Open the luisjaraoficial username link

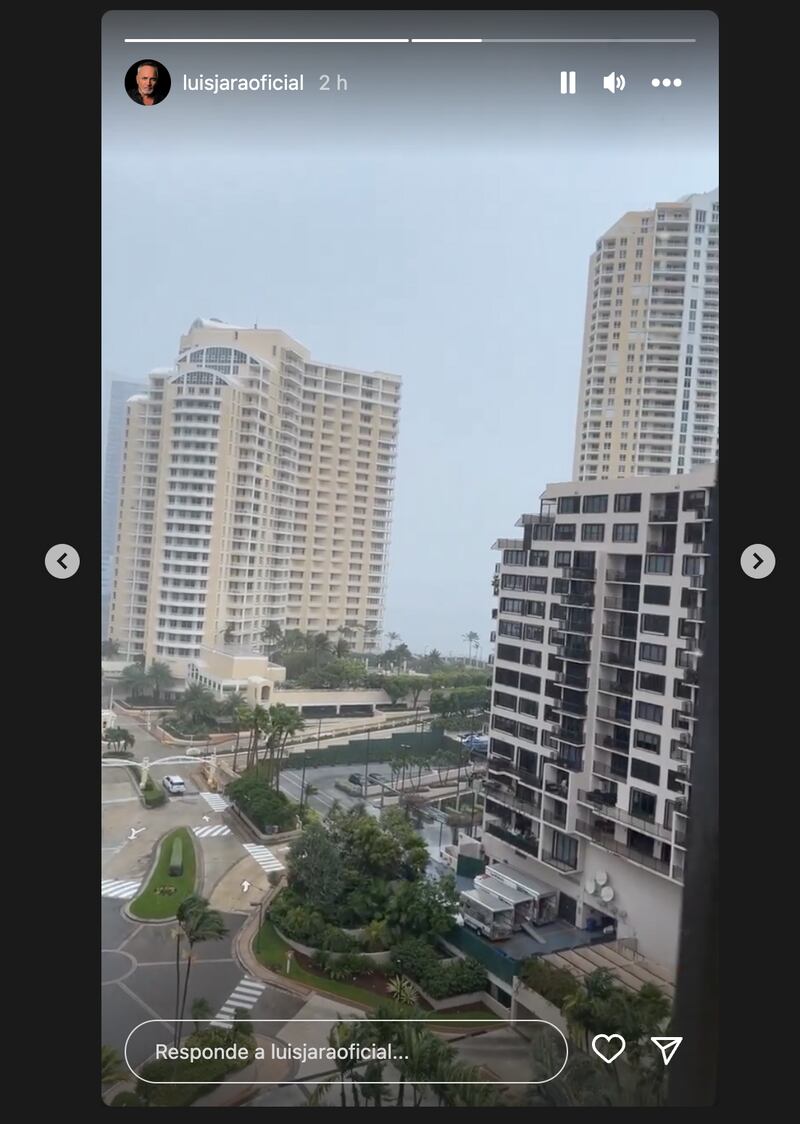(243, 83)
